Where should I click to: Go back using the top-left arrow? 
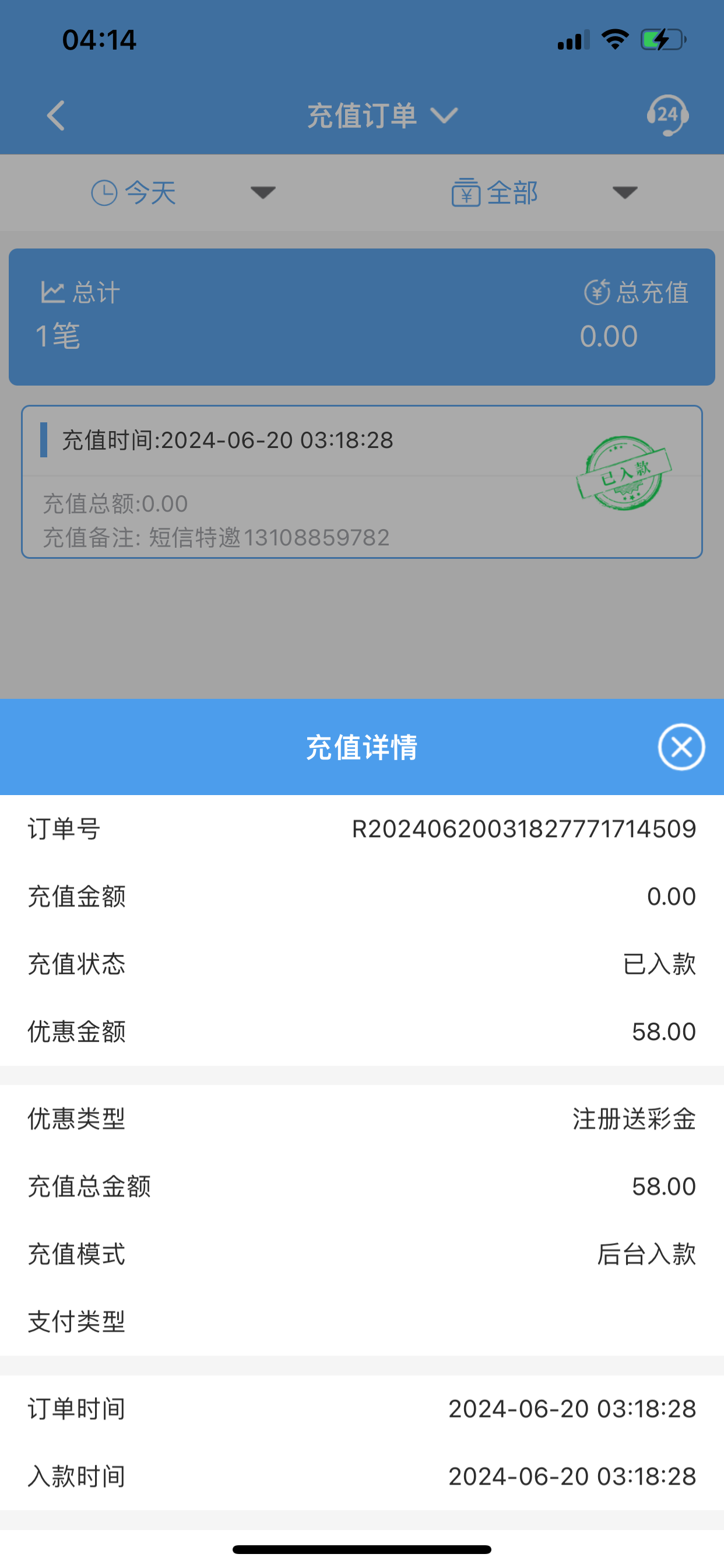56,116
